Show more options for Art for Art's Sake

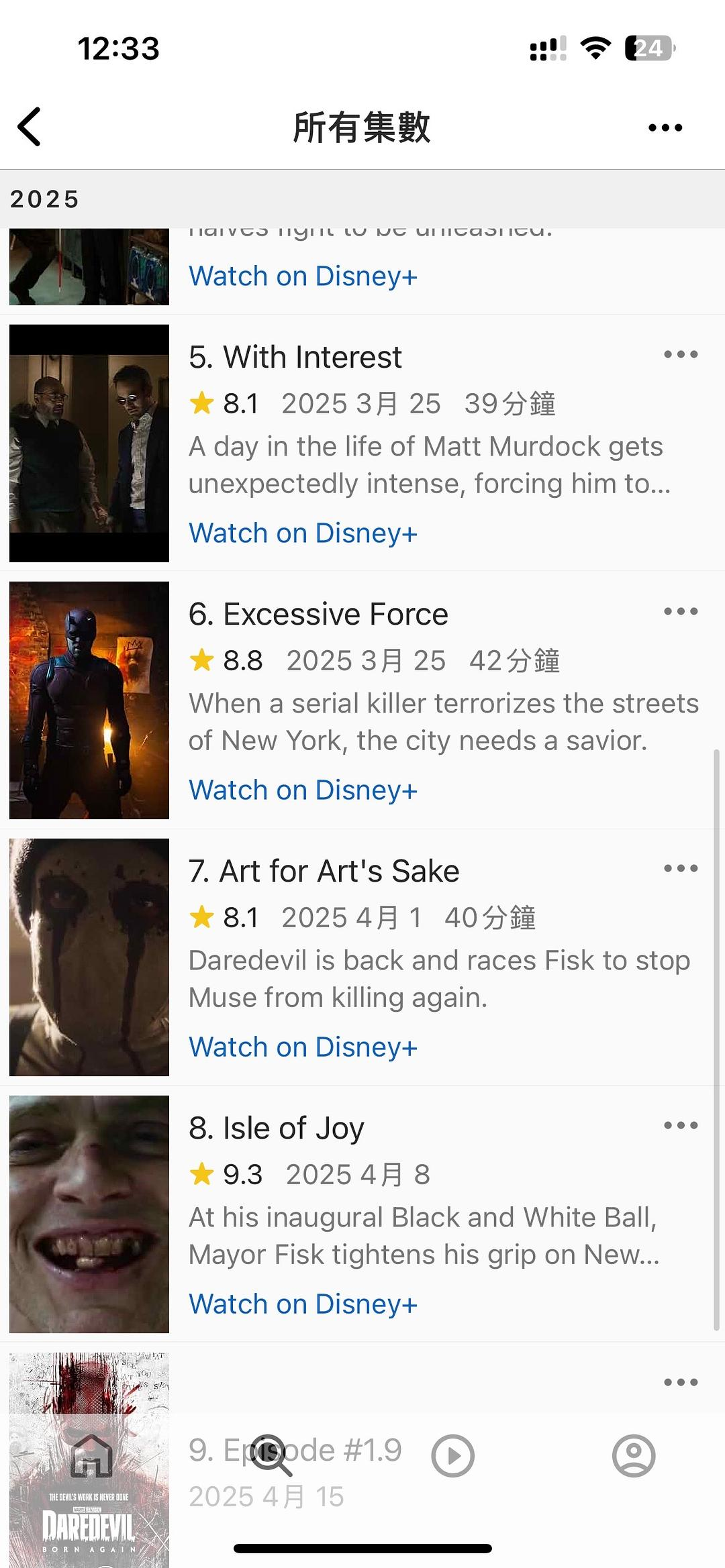(x=680, y=868)
